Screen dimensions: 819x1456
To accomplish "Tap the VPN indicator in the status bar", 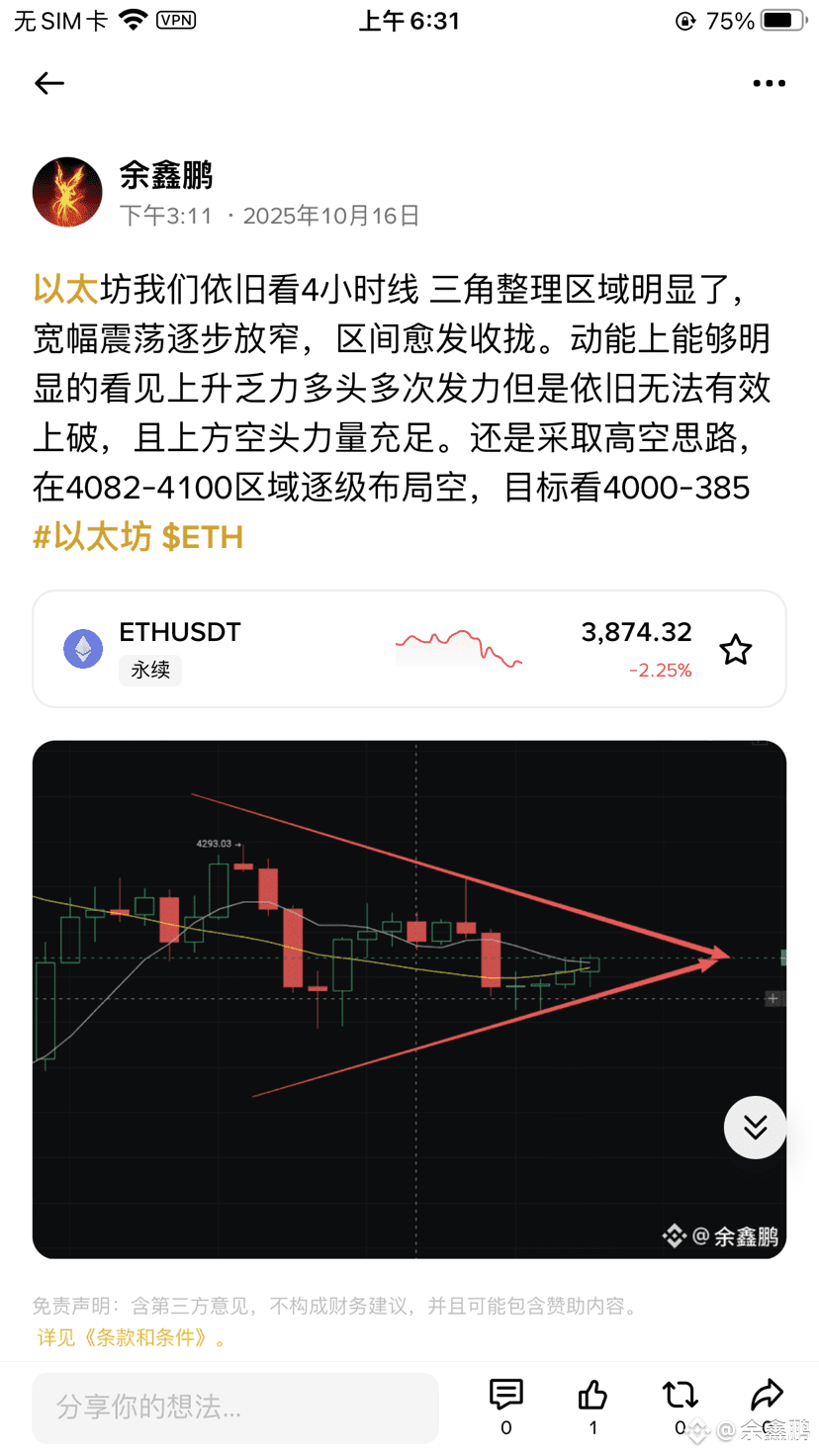I will pyautogui.click(x=178, y=19).
